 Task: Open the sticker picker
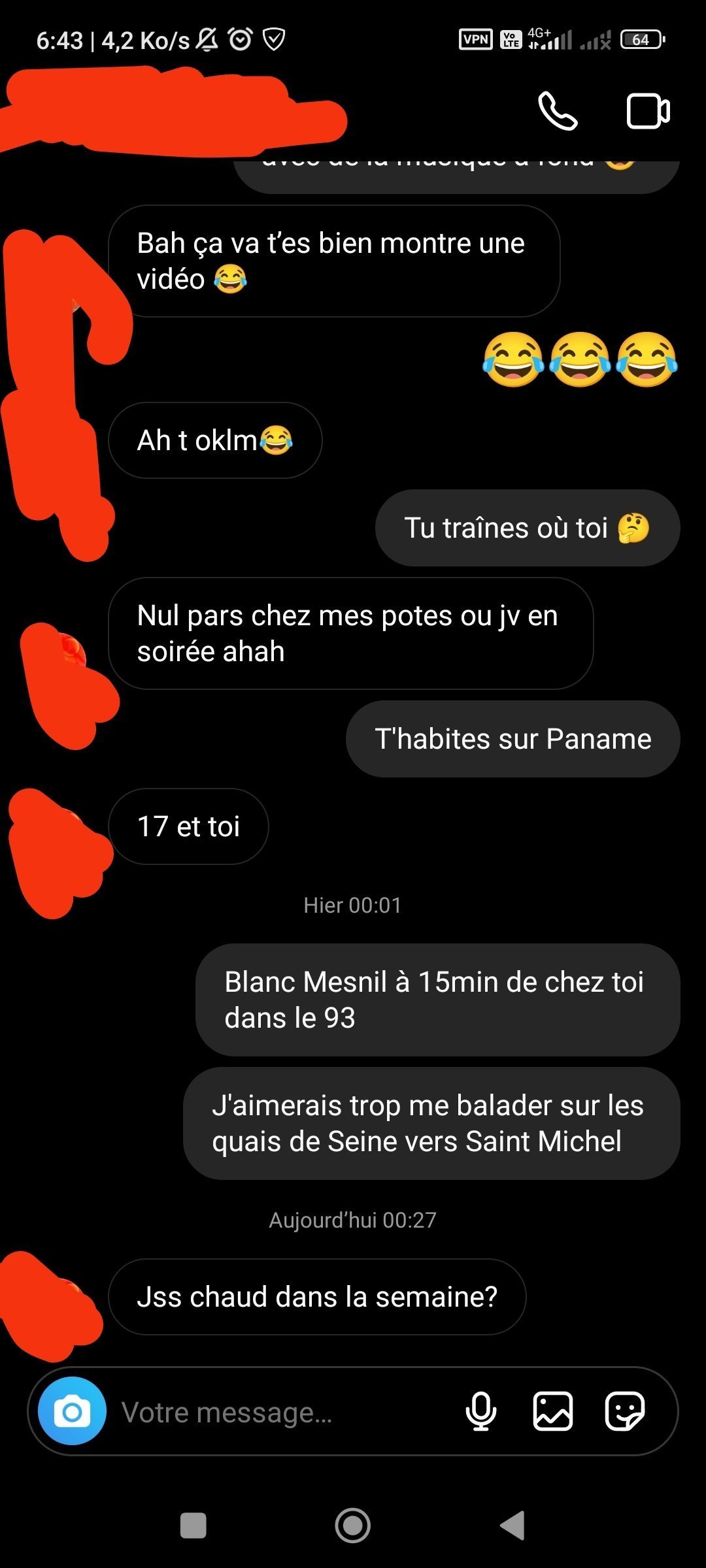tap(625, 1411)
